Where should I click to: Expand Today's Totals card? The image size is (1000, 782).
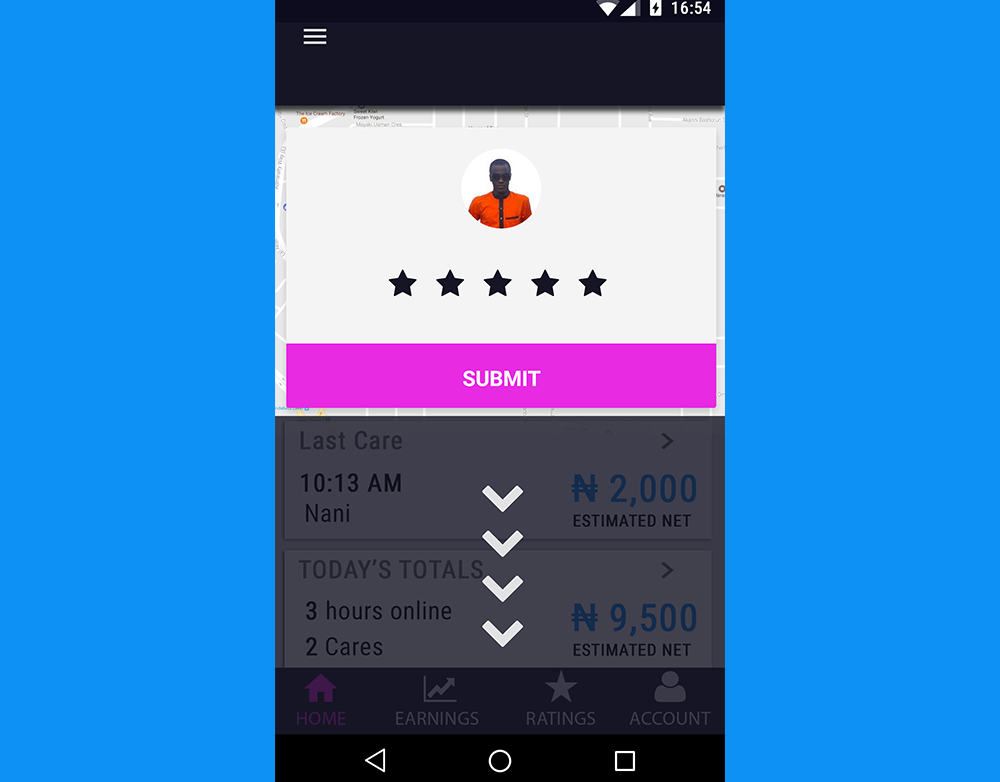click(667, 571)
